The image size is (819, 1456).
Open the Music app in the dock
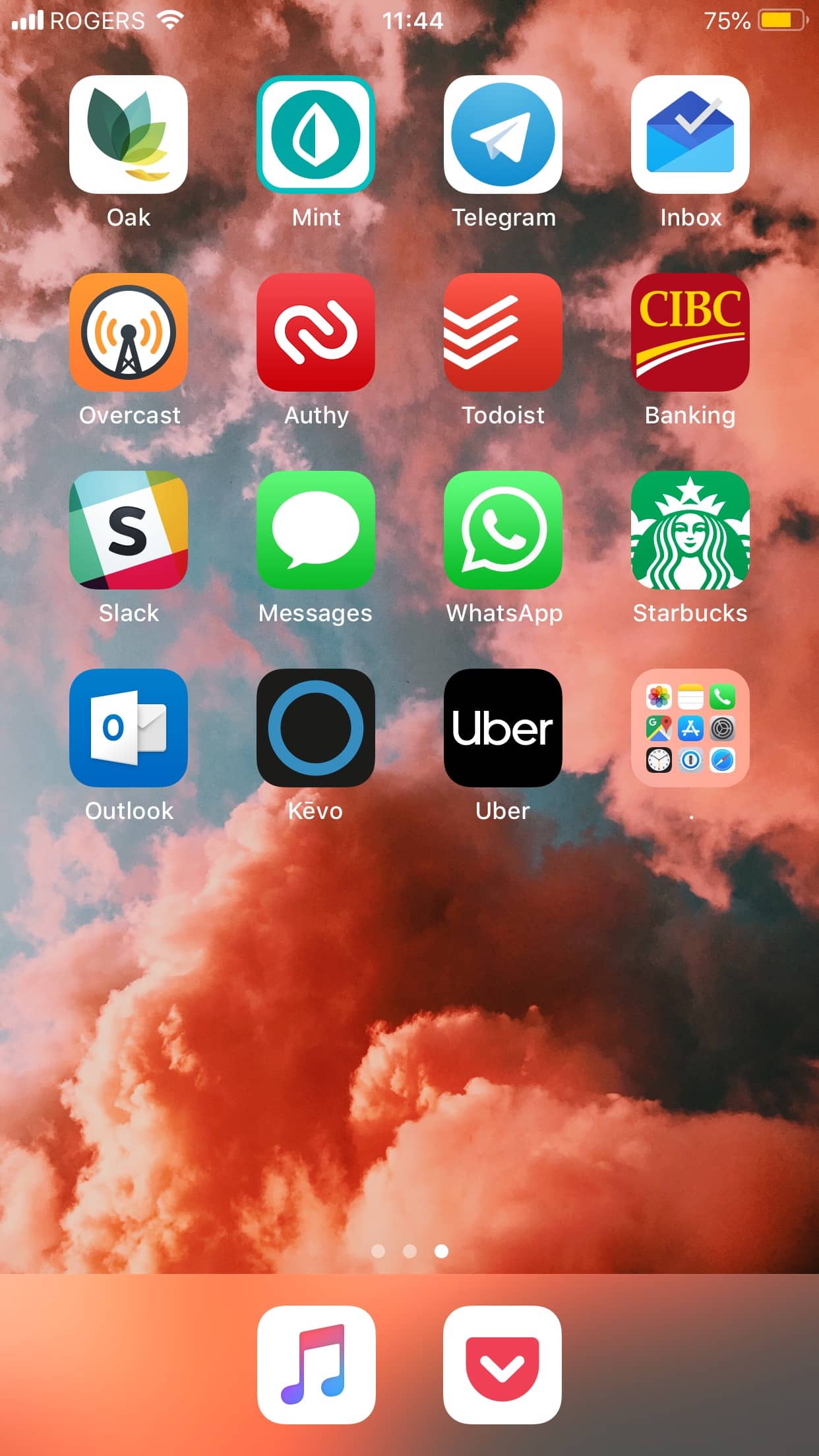tap(317, 1364)
